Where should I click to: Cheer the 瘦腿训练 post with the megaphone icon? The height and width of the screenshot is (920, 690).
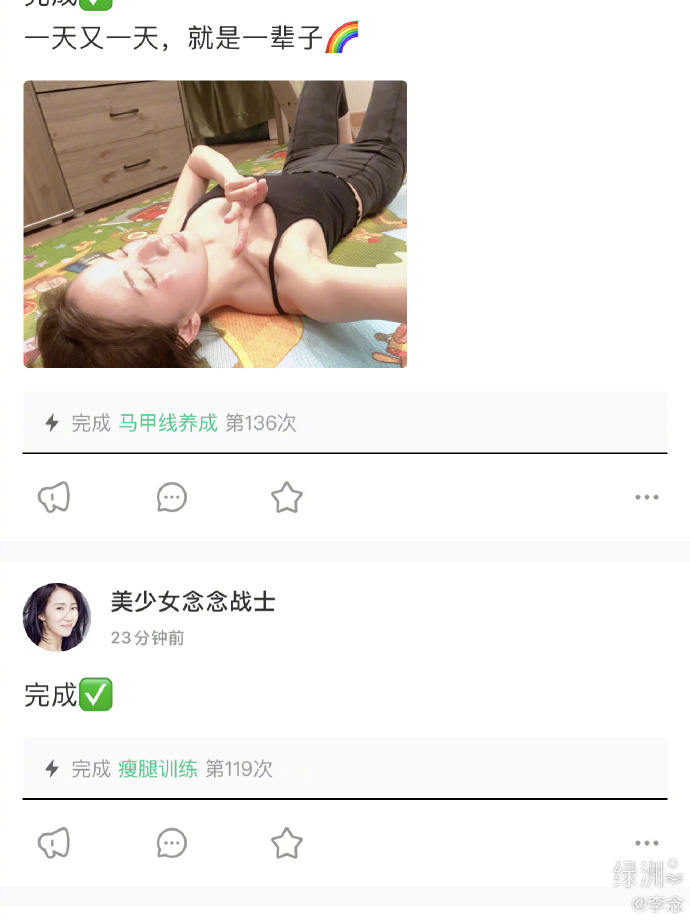click(54, 843)
